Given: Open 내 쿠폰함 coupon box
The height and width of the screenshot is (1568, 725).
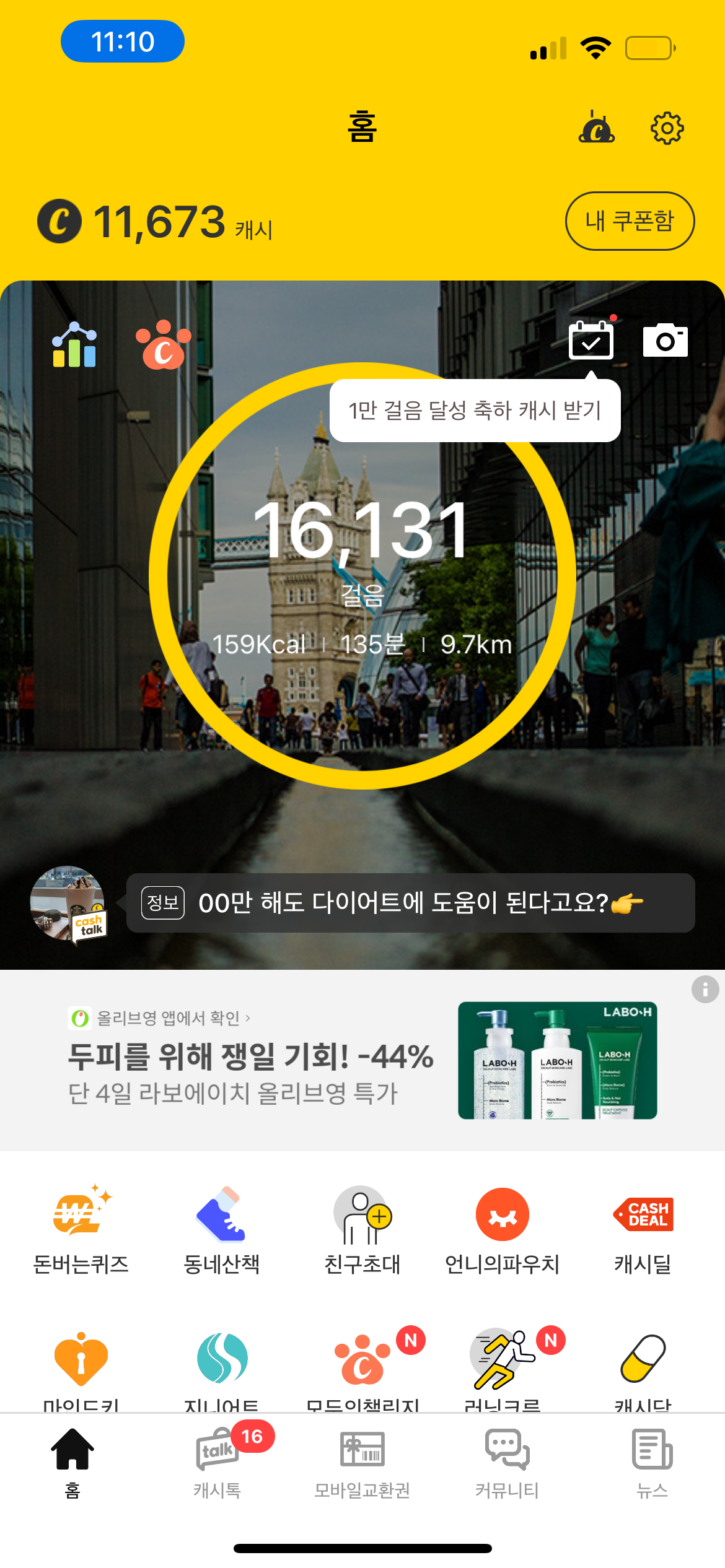Looking at the screenshot, I should pyautogui.click(x=630, y=221).
